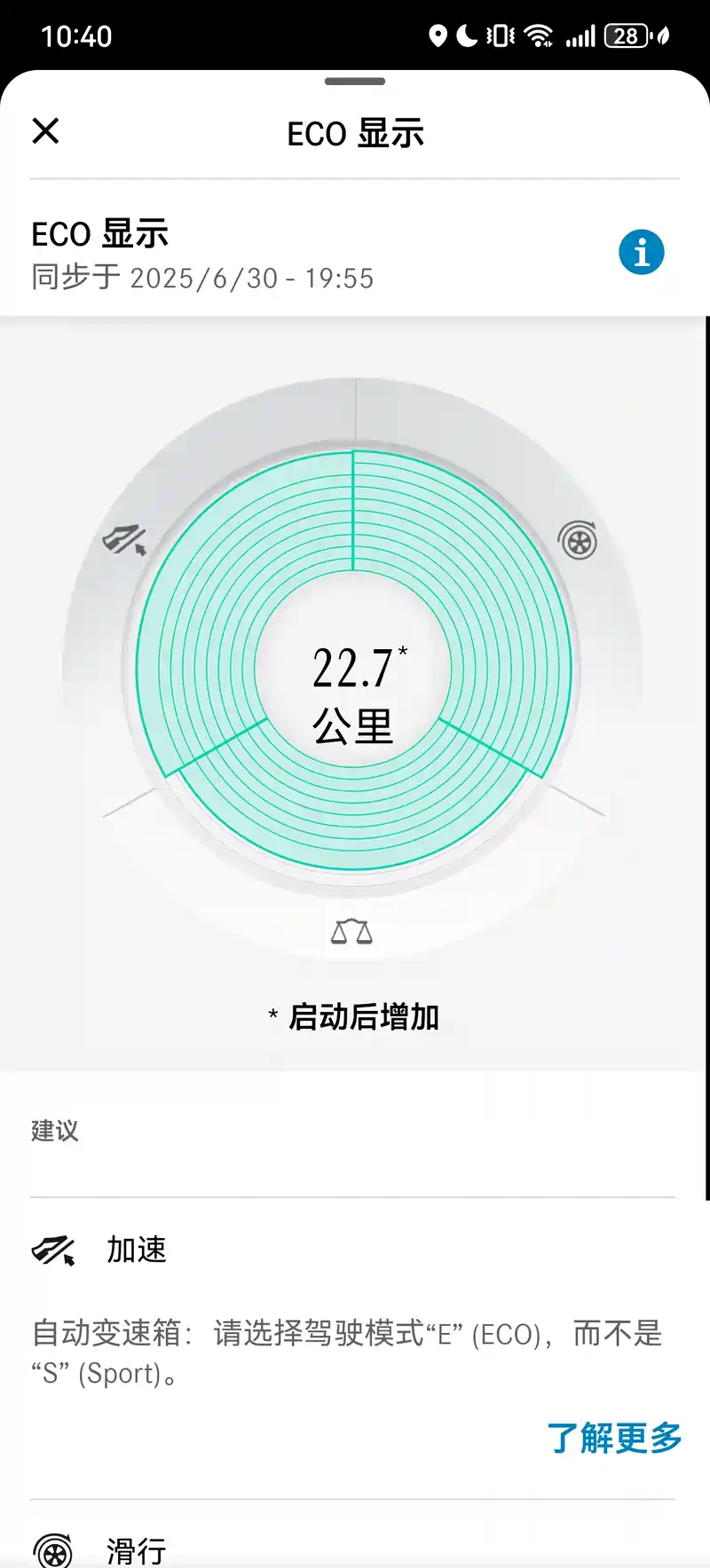Close the ECO 显示 sheet
Image resolution: width=710 pixels, height=1568 pixels.
tap(45, 131)
